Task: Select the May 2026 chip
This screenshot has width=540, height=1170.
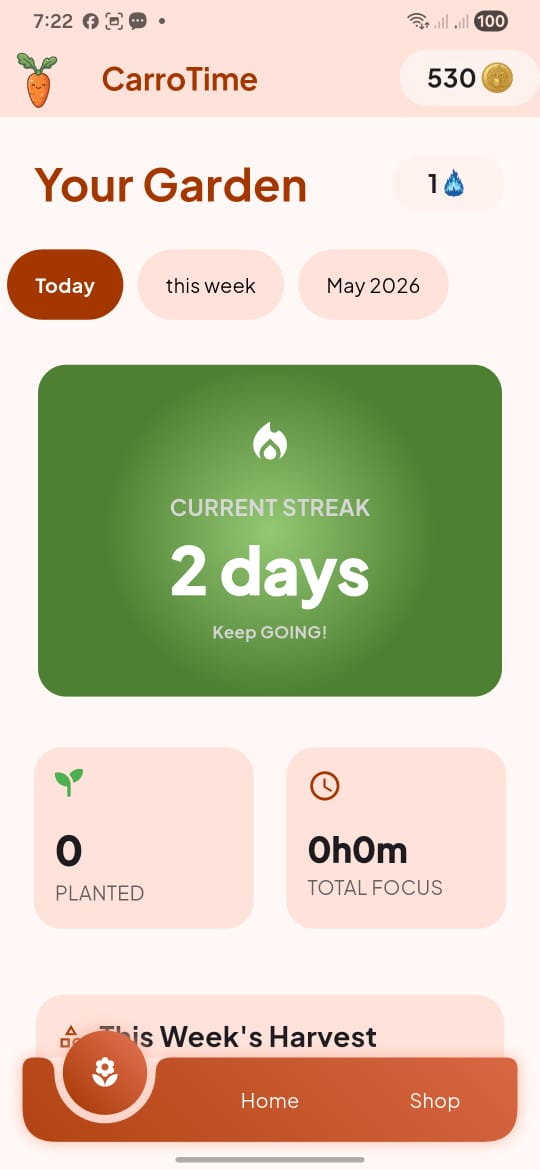Action: (373, 285)
